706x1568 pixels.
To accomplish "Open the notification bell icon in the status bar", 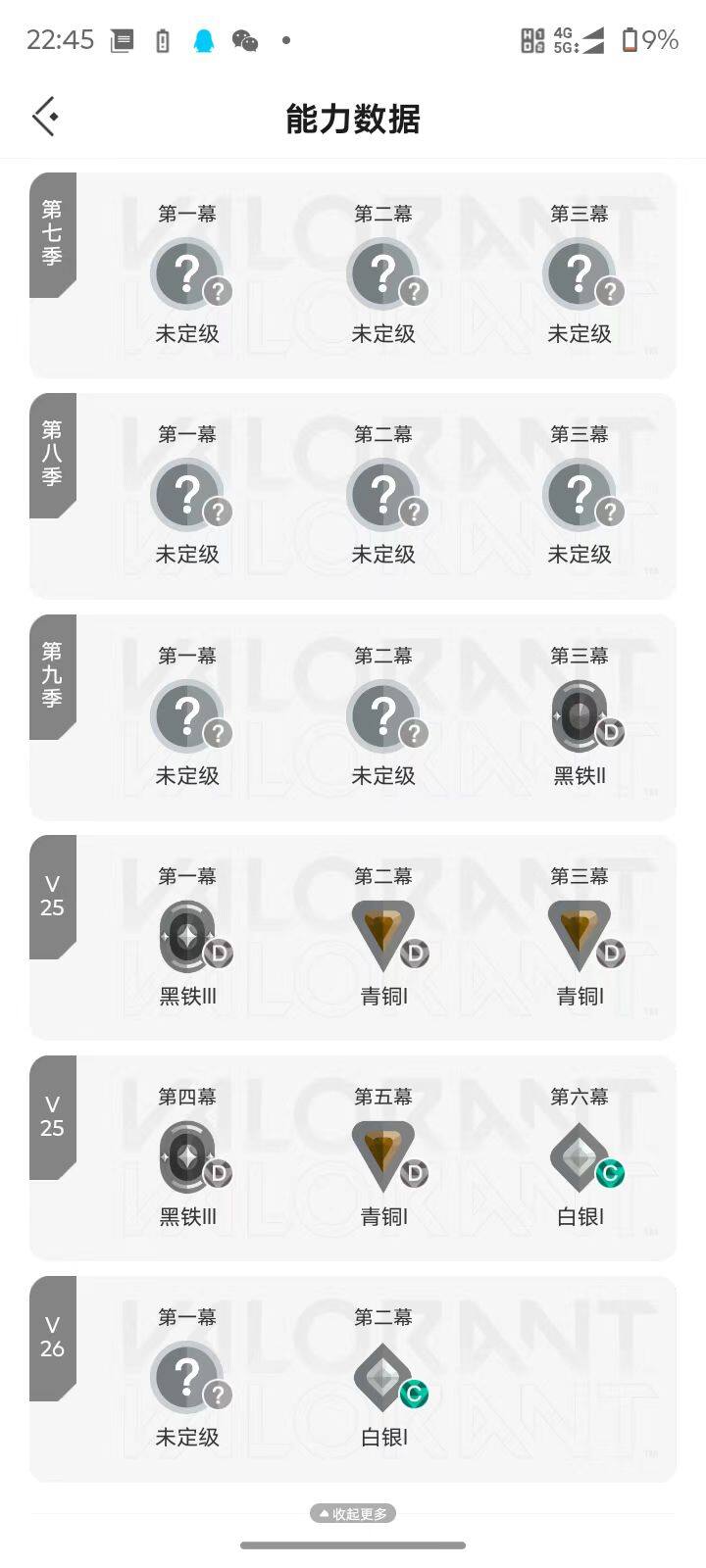I will [x=204, y=38].
